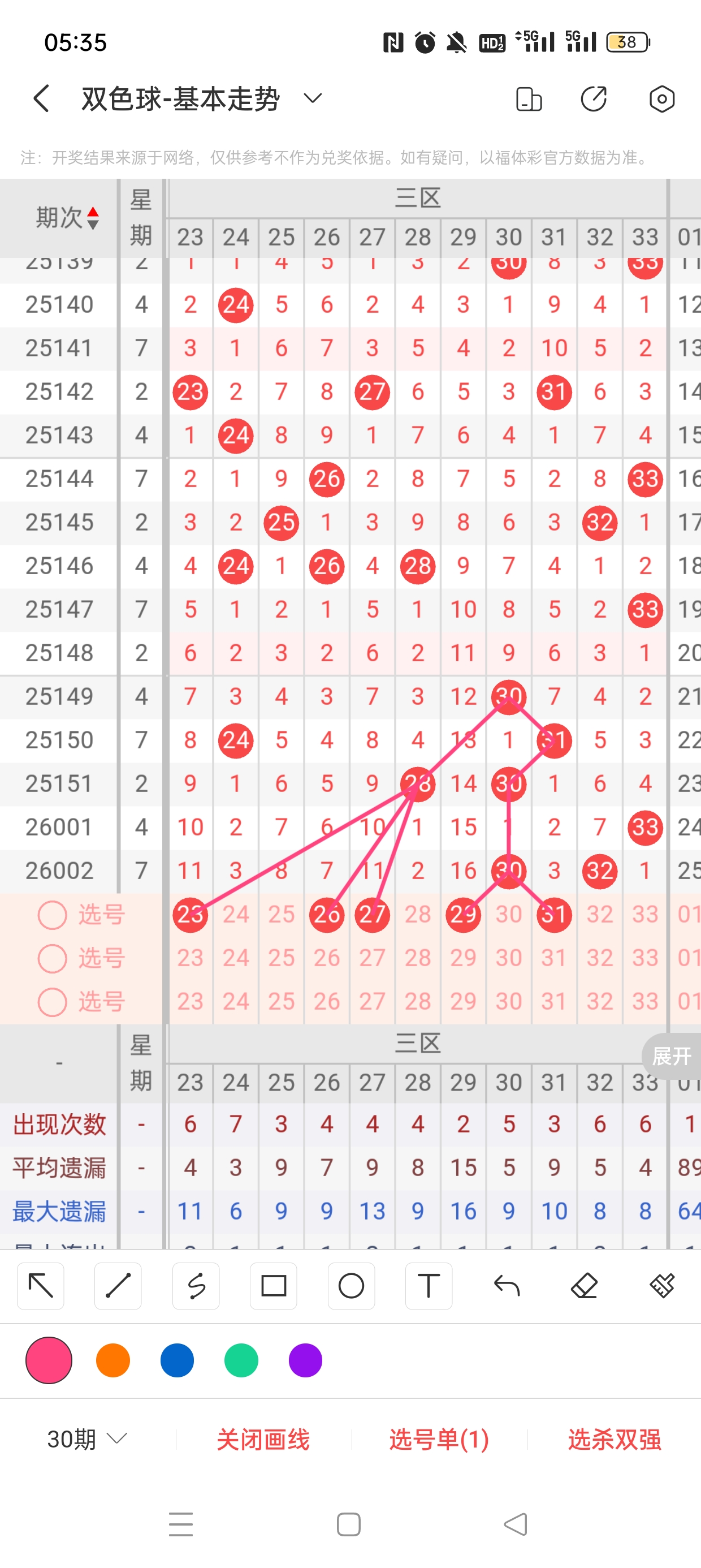Activate the eraser tool

point(584,1286)
